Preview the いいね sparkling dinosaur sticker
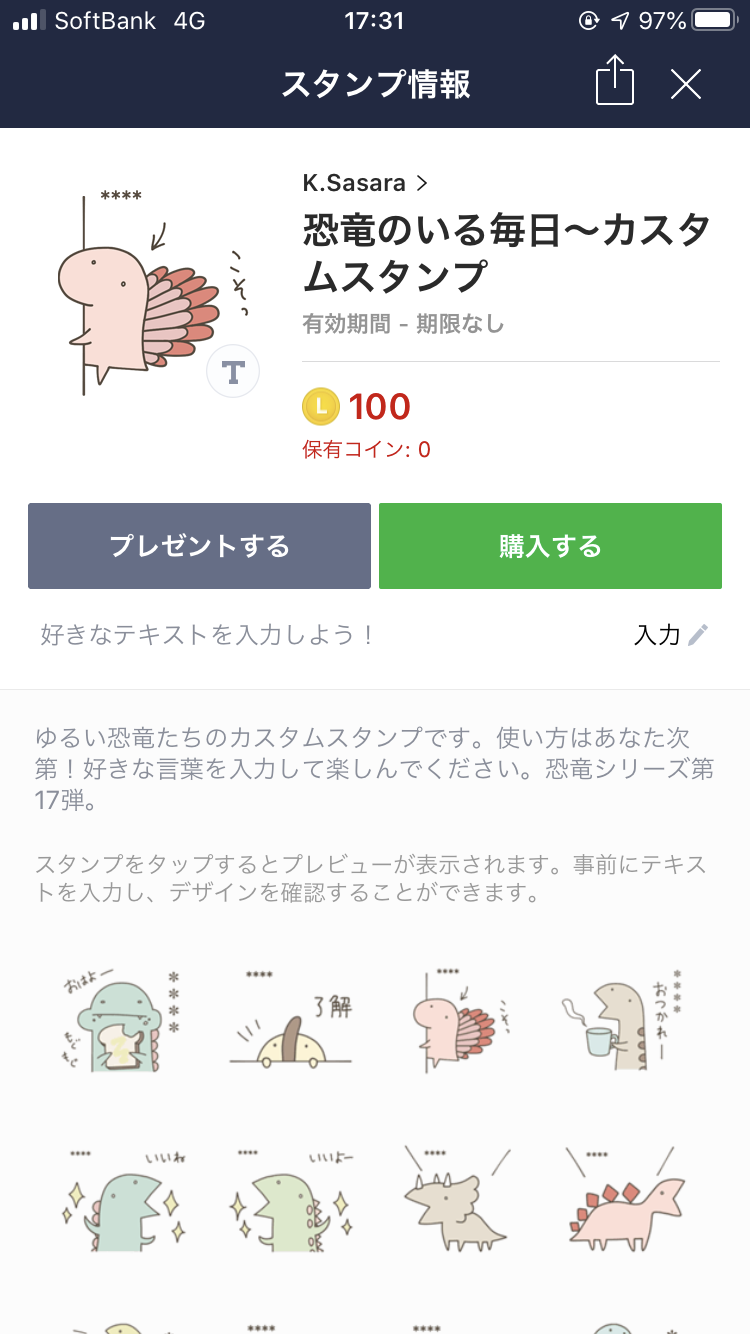 120,1200
